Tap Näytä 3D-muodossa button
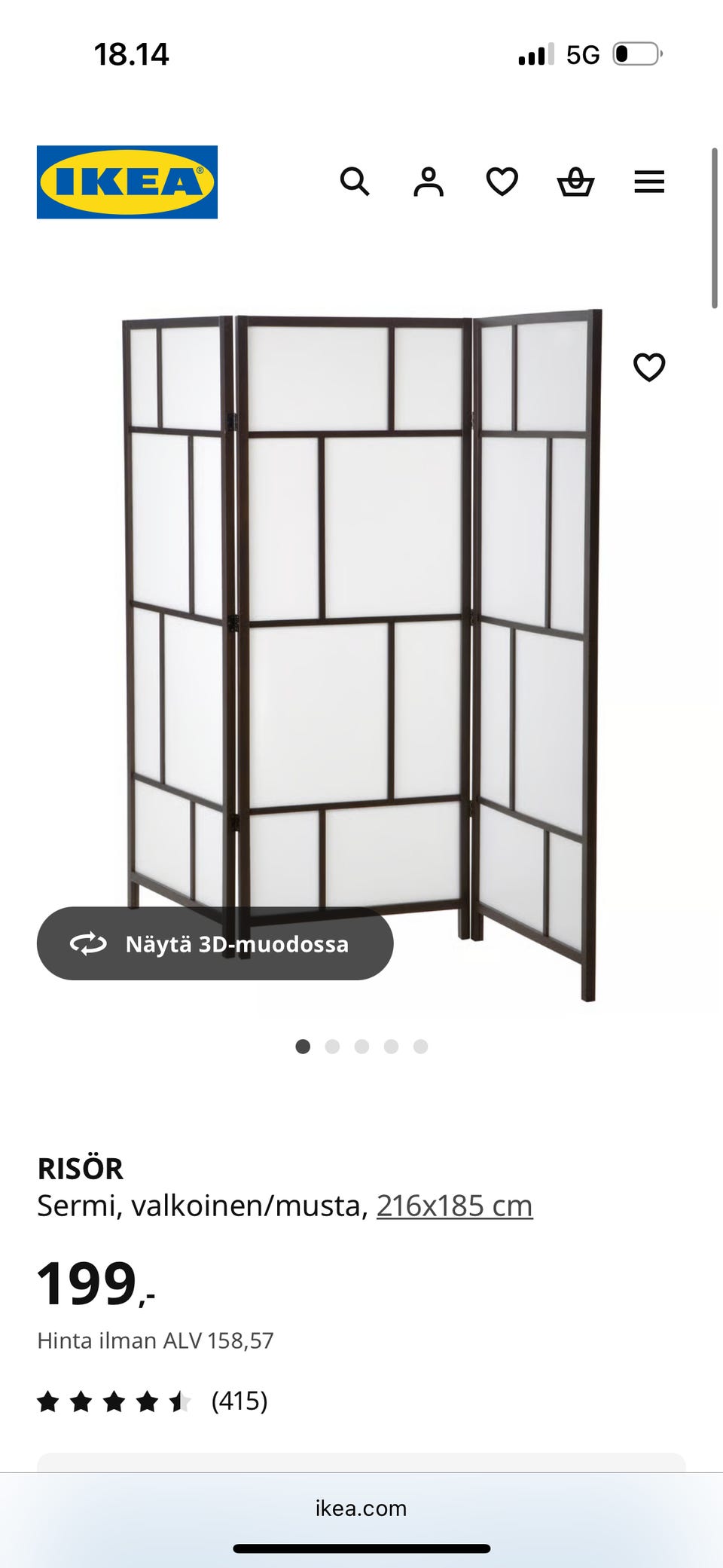This screenshot has height=1568, width=723. (x=215, y=943)
